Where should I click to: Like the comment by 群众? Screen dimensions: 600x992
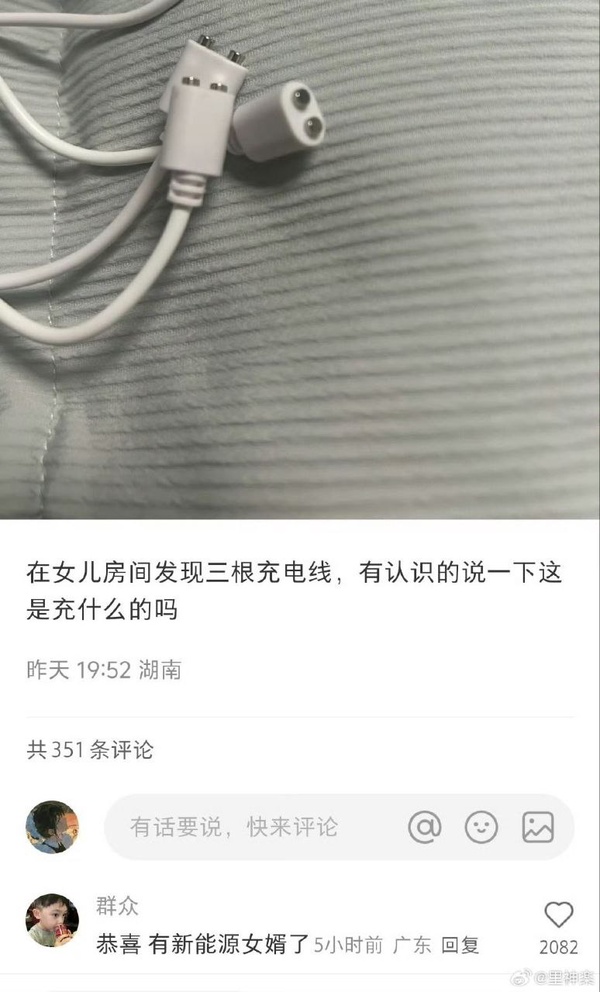click(559, 915)
